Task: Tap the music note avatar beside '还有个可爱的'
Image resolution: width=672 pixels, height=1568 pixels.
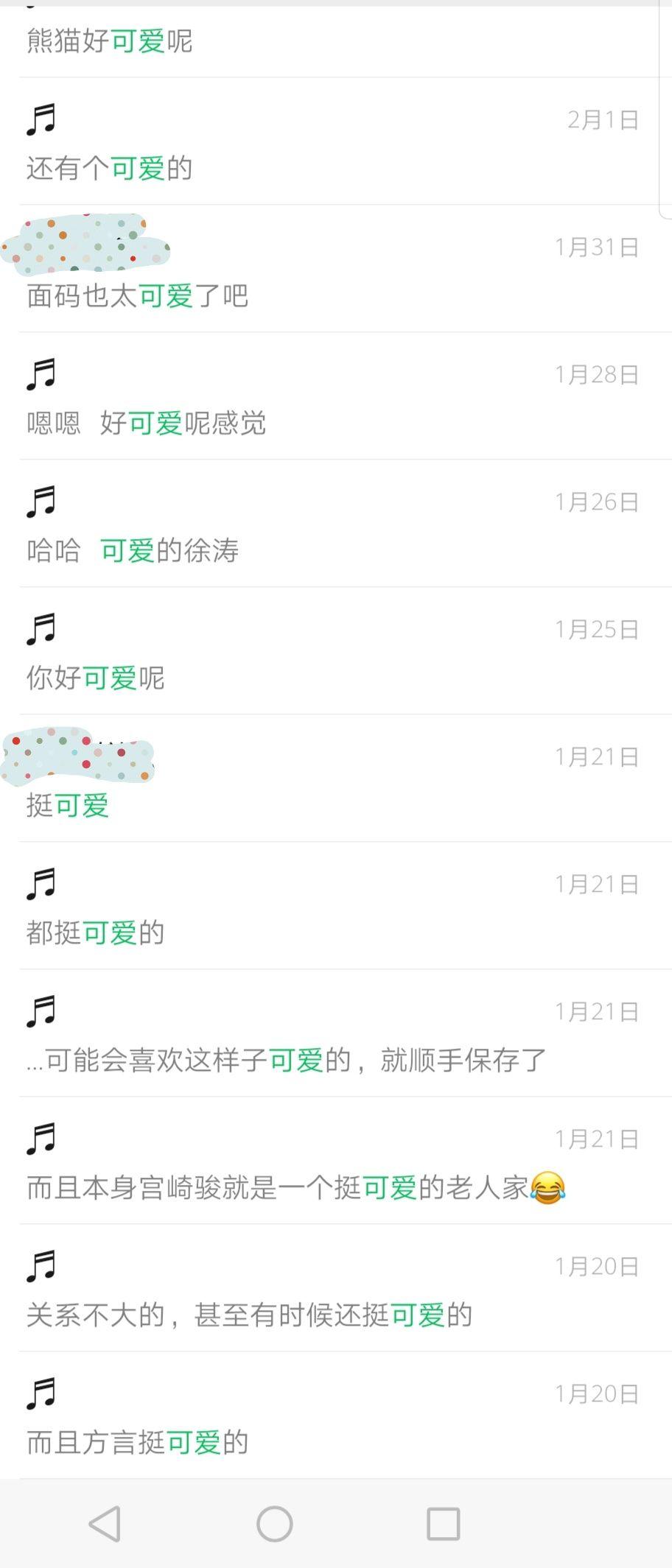Action: pos(42,119)
